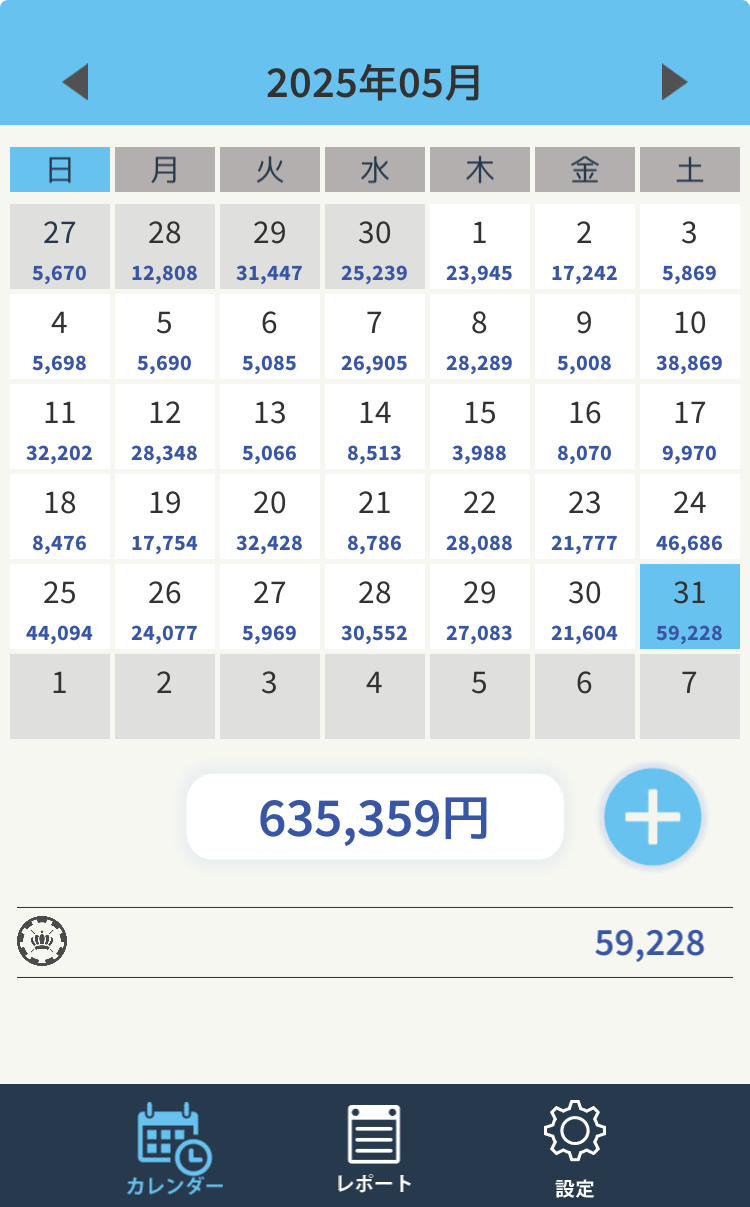Select April 29 showing 31,447
Image resolution: width=750 pixels, height=1207 pixels.
[x=270, y=246]
